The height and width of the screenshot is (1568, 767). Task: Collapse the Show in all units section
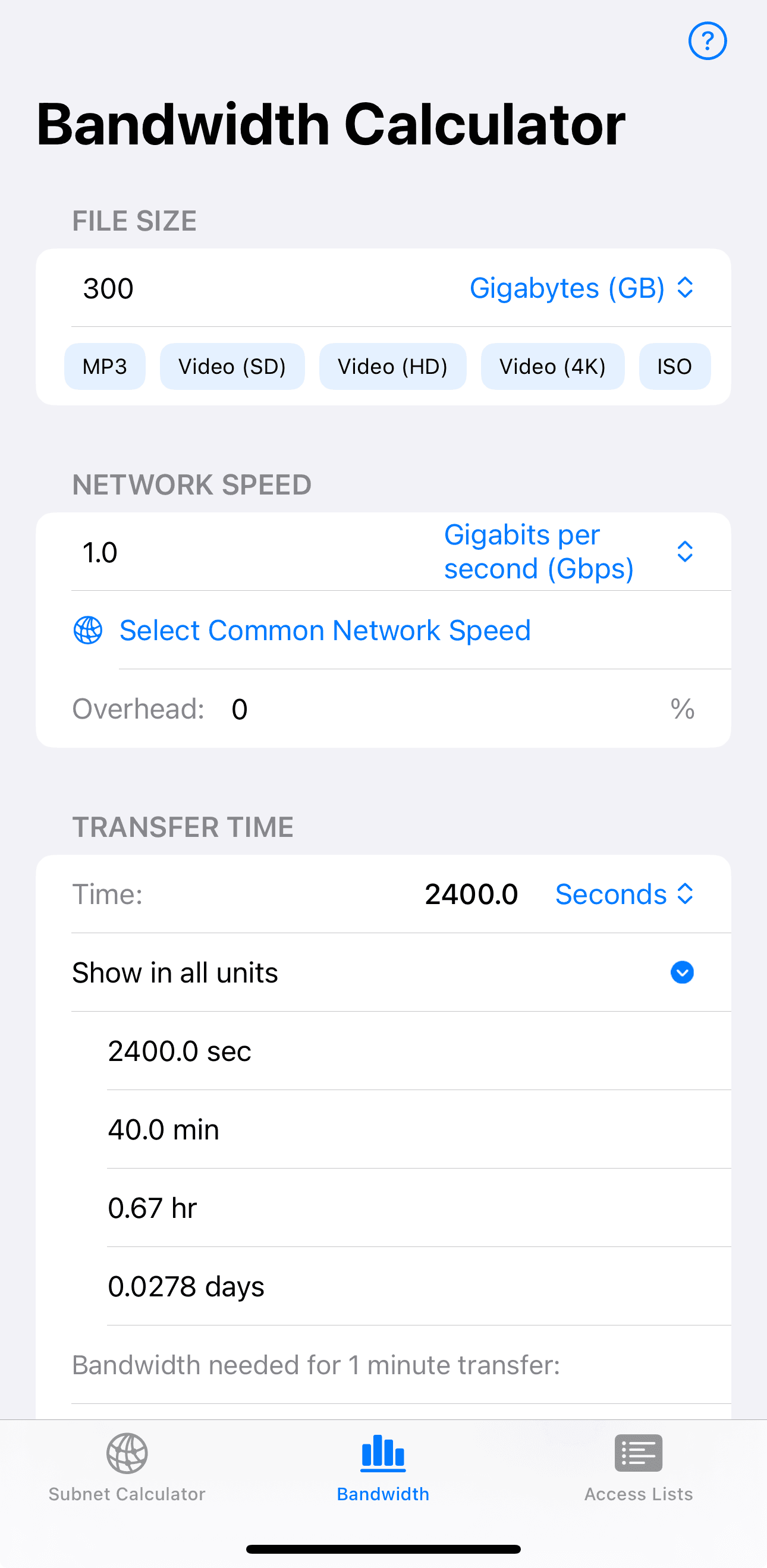683,972
